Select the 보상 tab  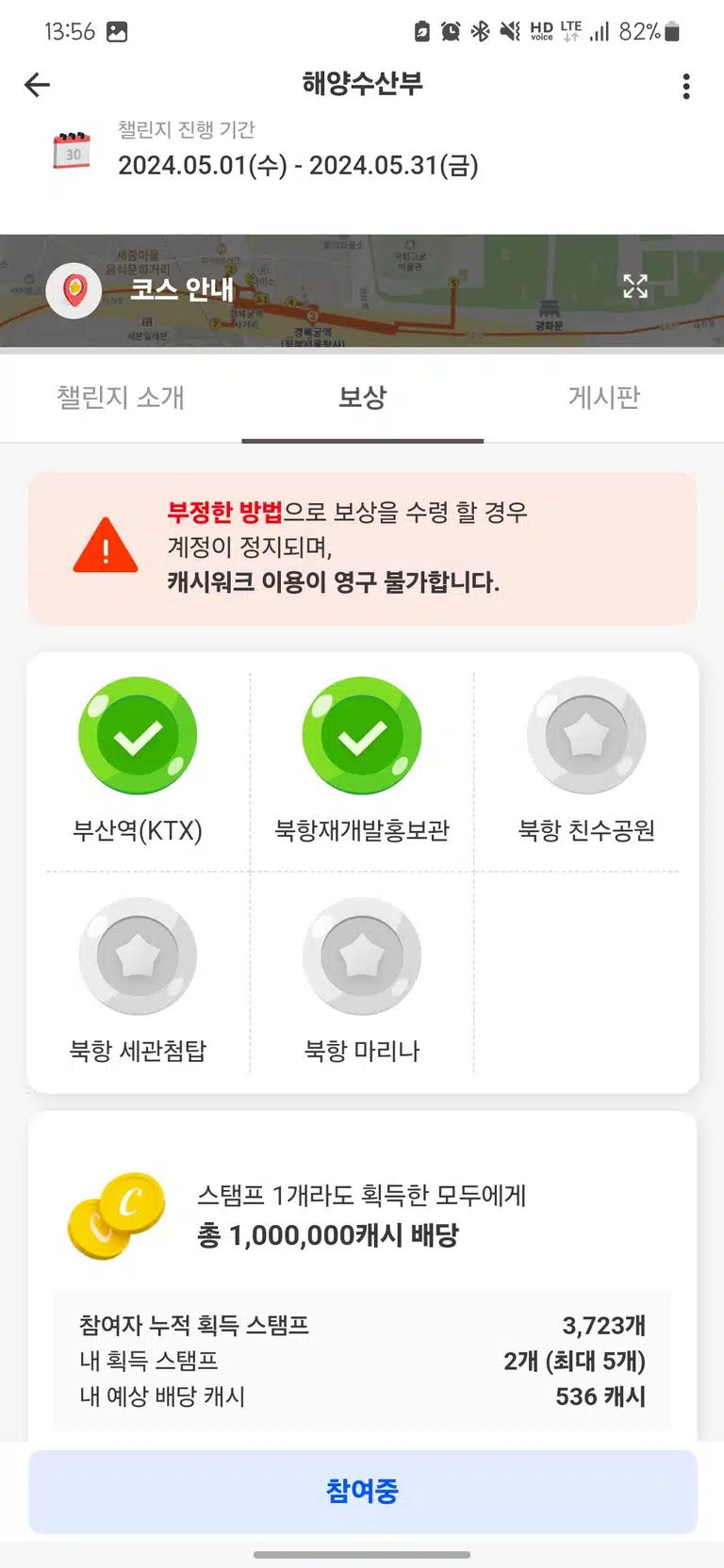[x=362, y=397]
